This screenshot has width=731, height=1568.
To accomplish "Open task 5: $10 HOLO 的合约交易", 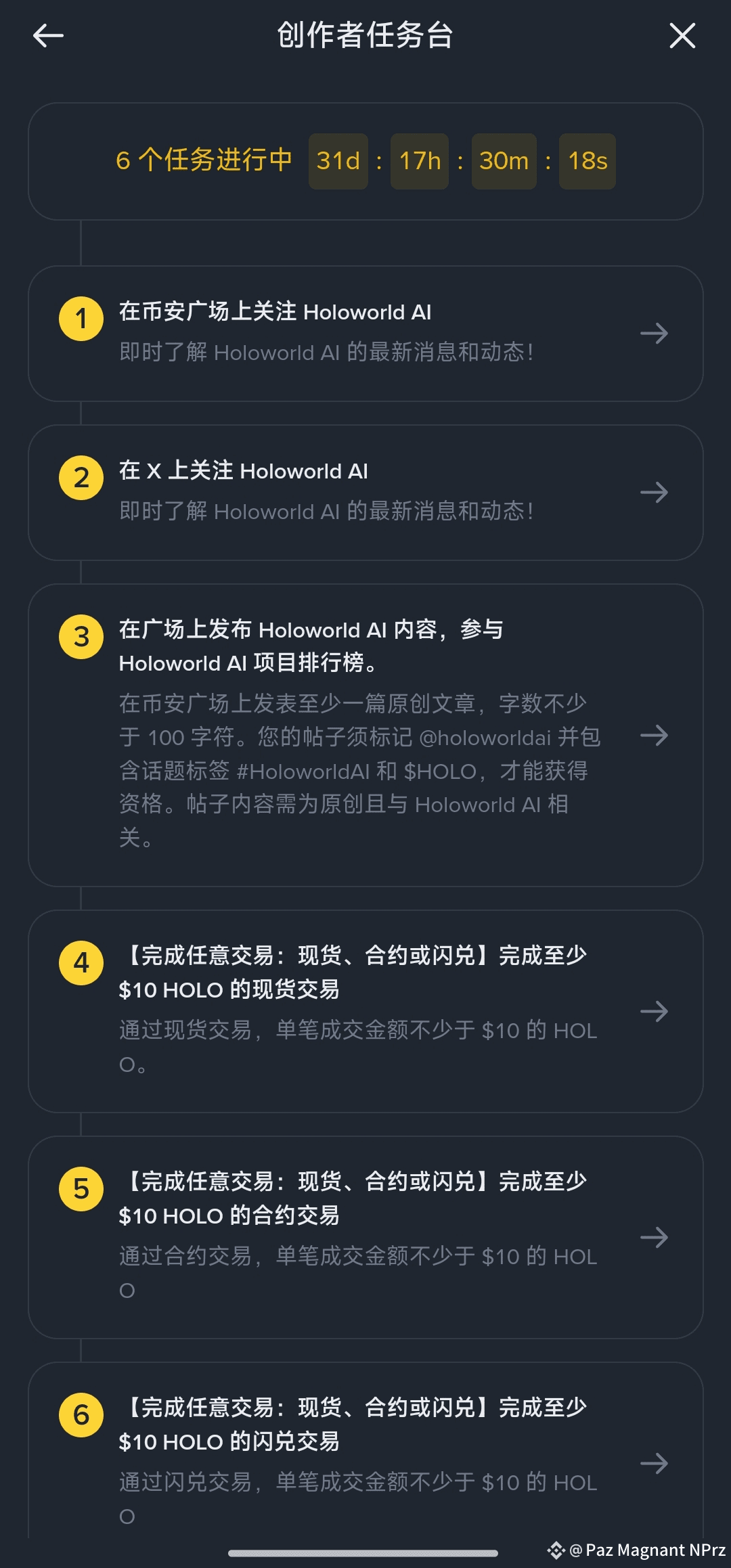I will 365,1238.
